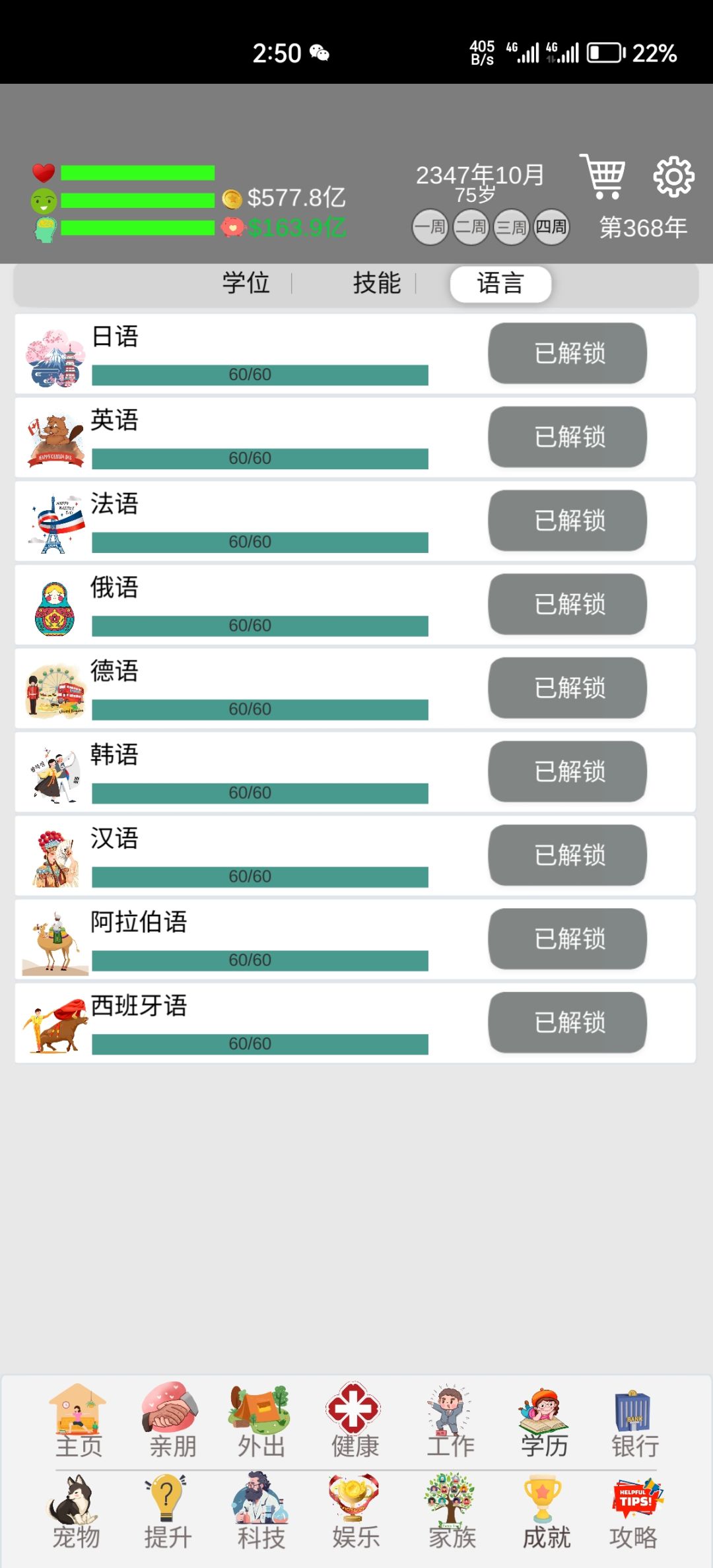Open the shopping cart icon
Screen dimensions: 713x1568
602,176
